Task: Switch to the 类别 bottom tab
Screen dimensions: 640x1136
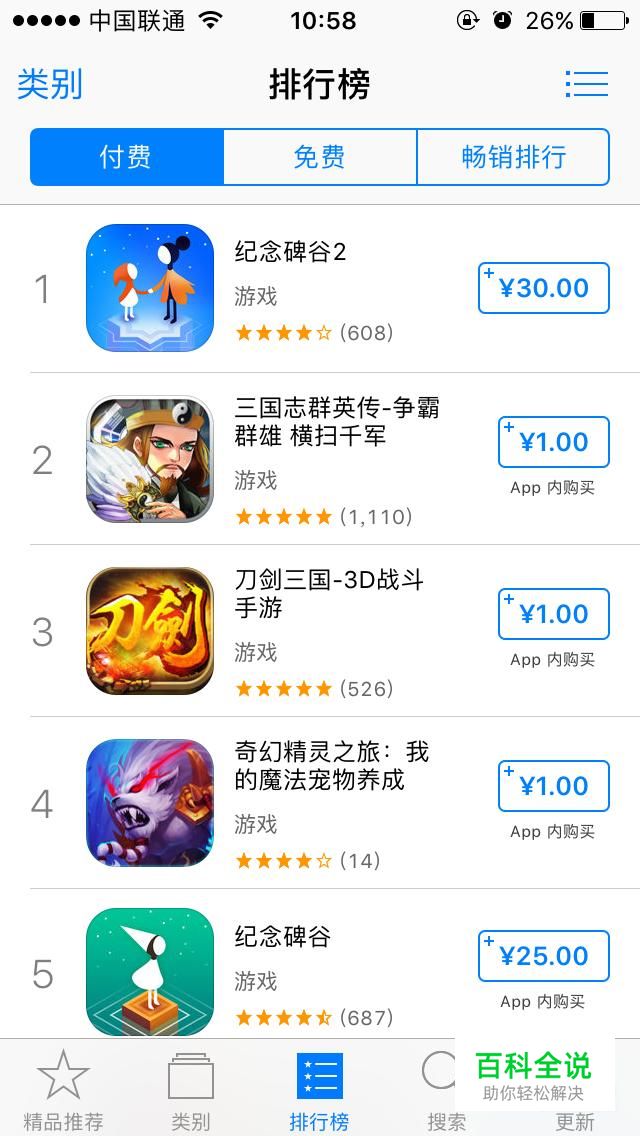Action: click(x=191, y=1089)
